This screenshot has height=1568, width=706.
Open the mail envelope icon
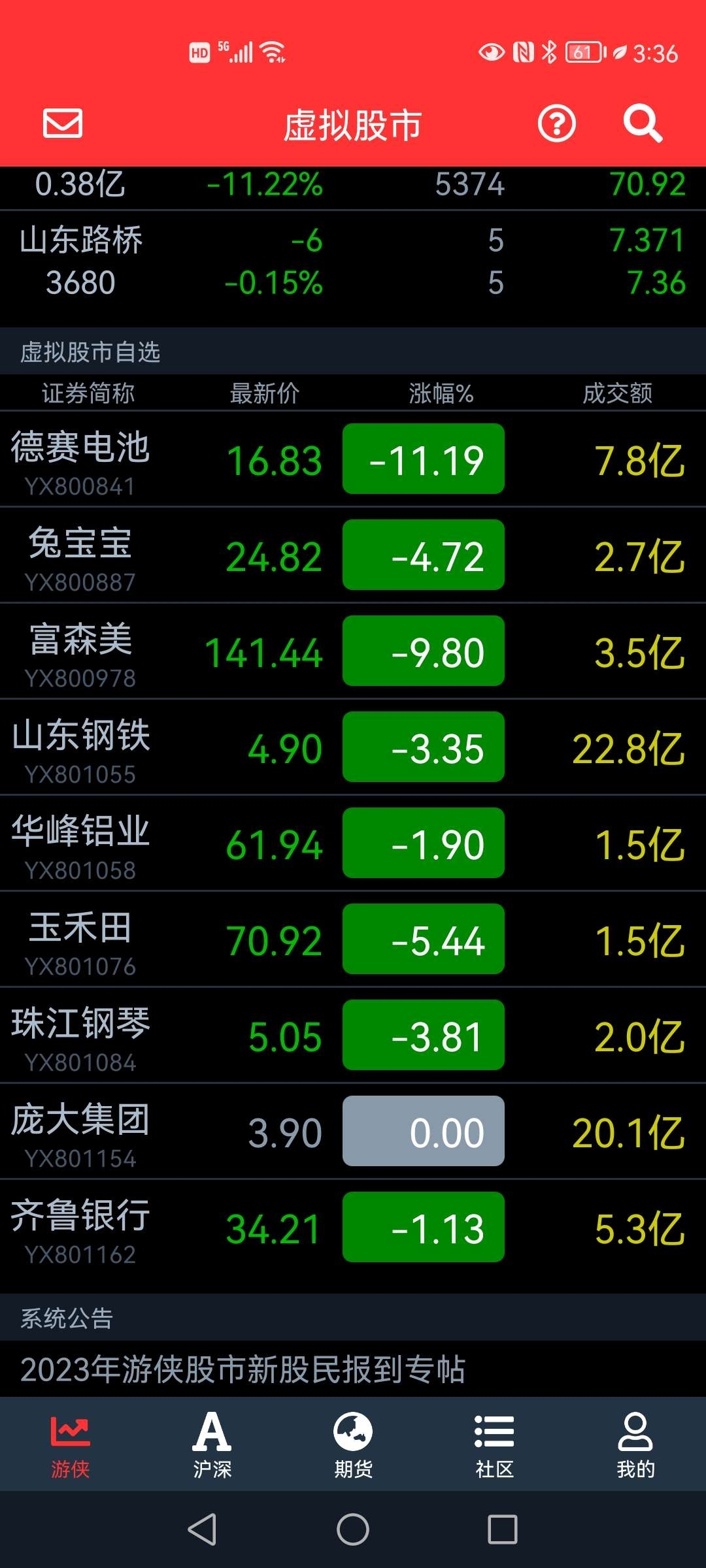click(x=63, y=123)
